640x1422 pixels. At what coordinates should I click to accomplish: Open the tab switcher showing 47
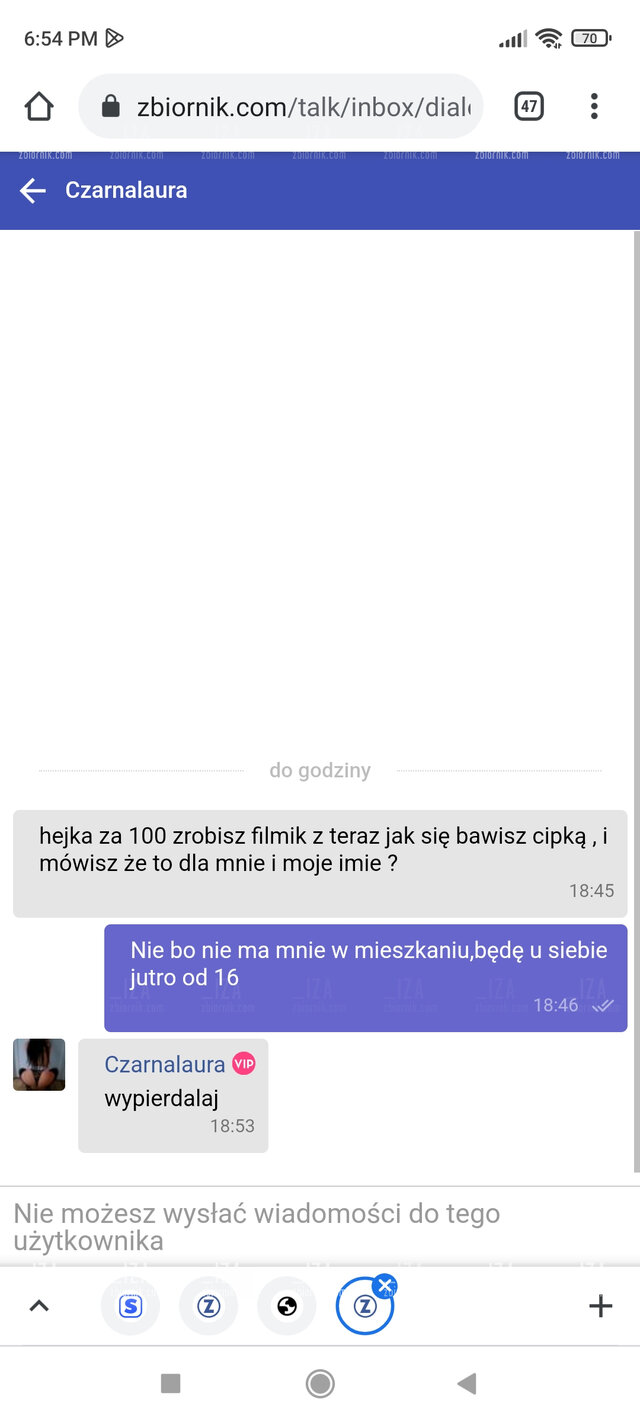[529, 106]
